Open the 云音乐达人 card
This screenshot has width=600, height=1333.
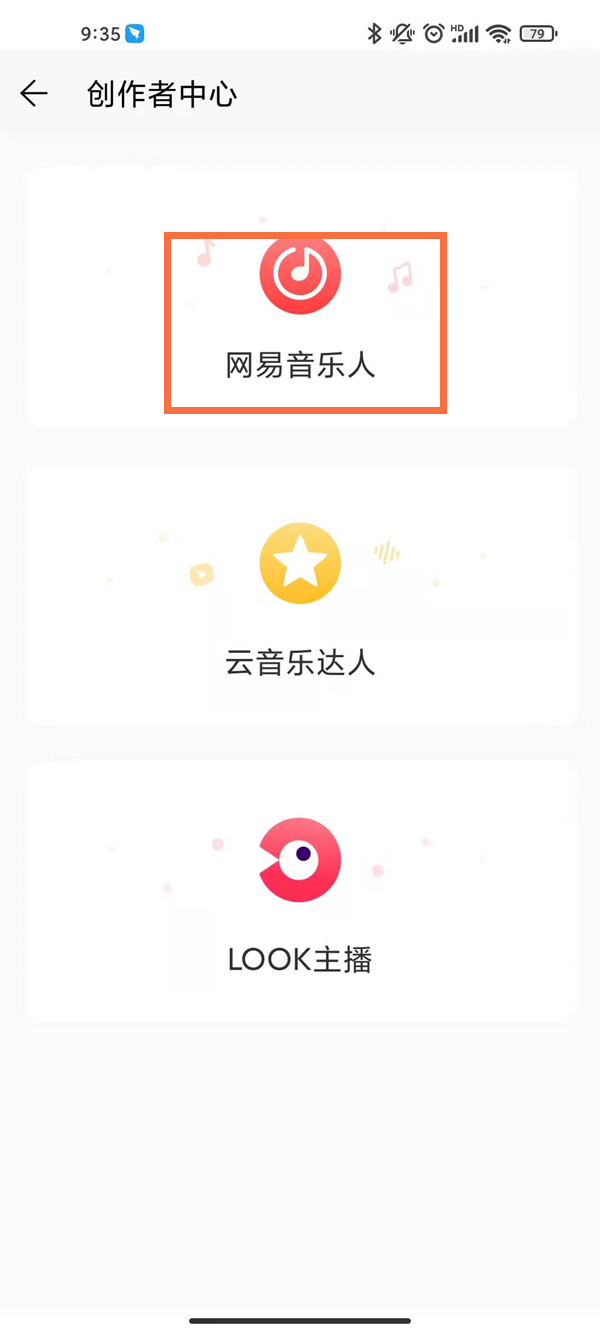pos(301,595)
